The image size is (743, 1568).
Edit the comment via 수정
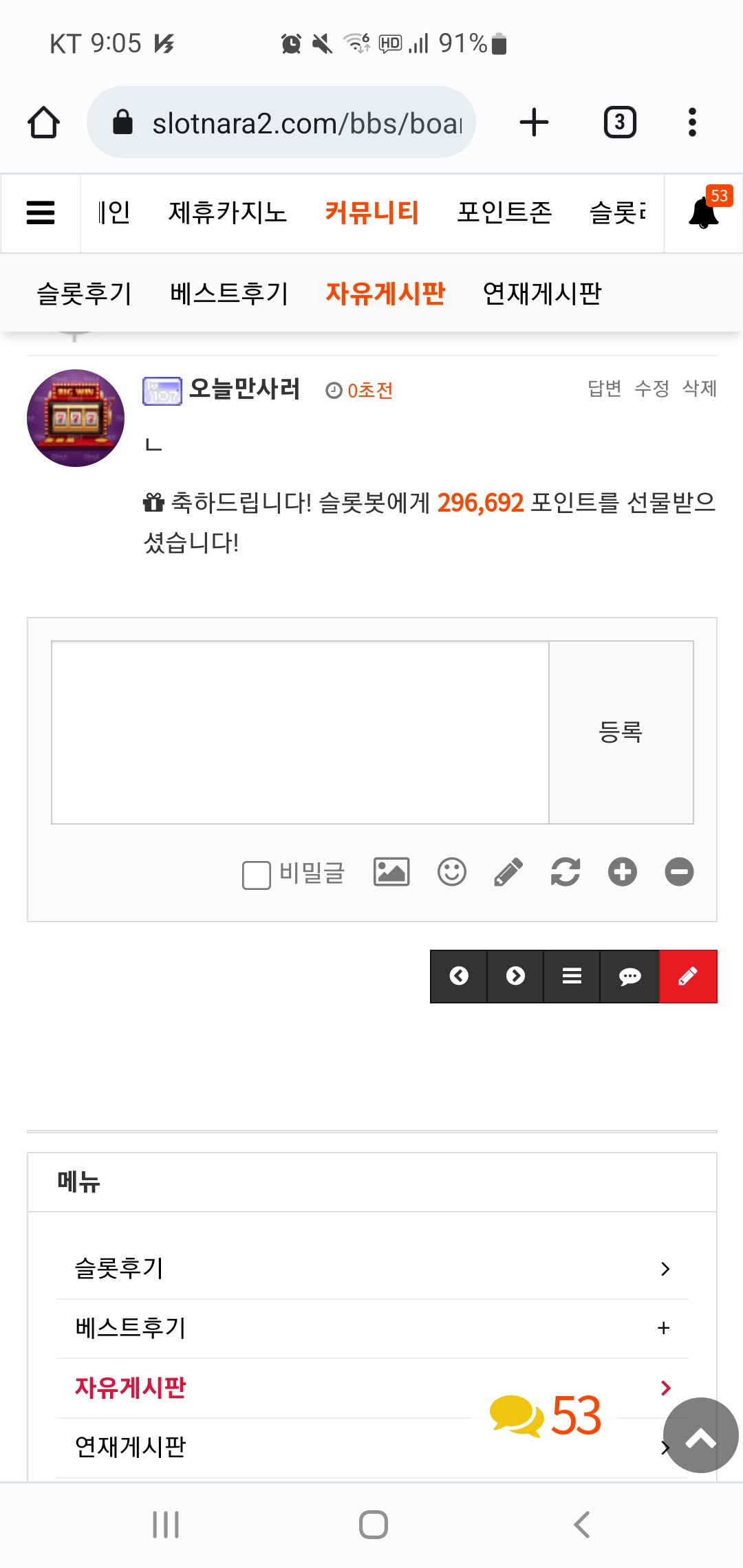[x=652, y=389]
